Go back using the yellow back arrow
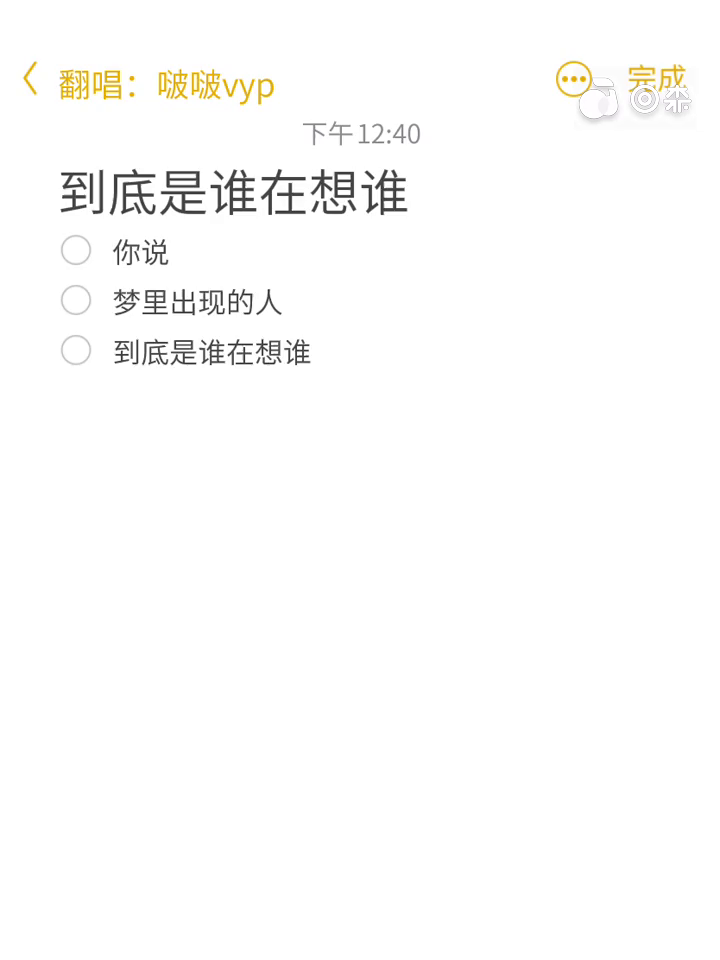The image size is (720, 960). 31,79
